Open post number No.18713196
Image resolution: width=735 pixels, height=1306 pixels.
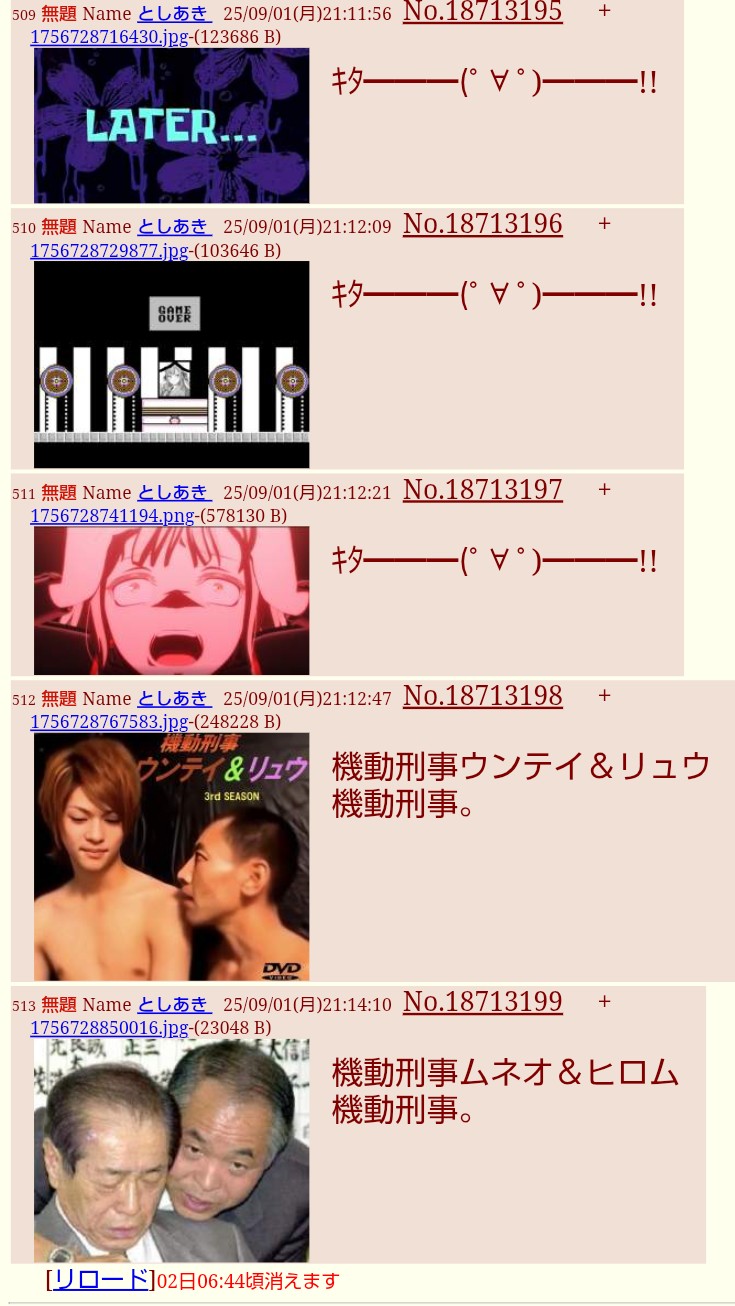point(482,224)
